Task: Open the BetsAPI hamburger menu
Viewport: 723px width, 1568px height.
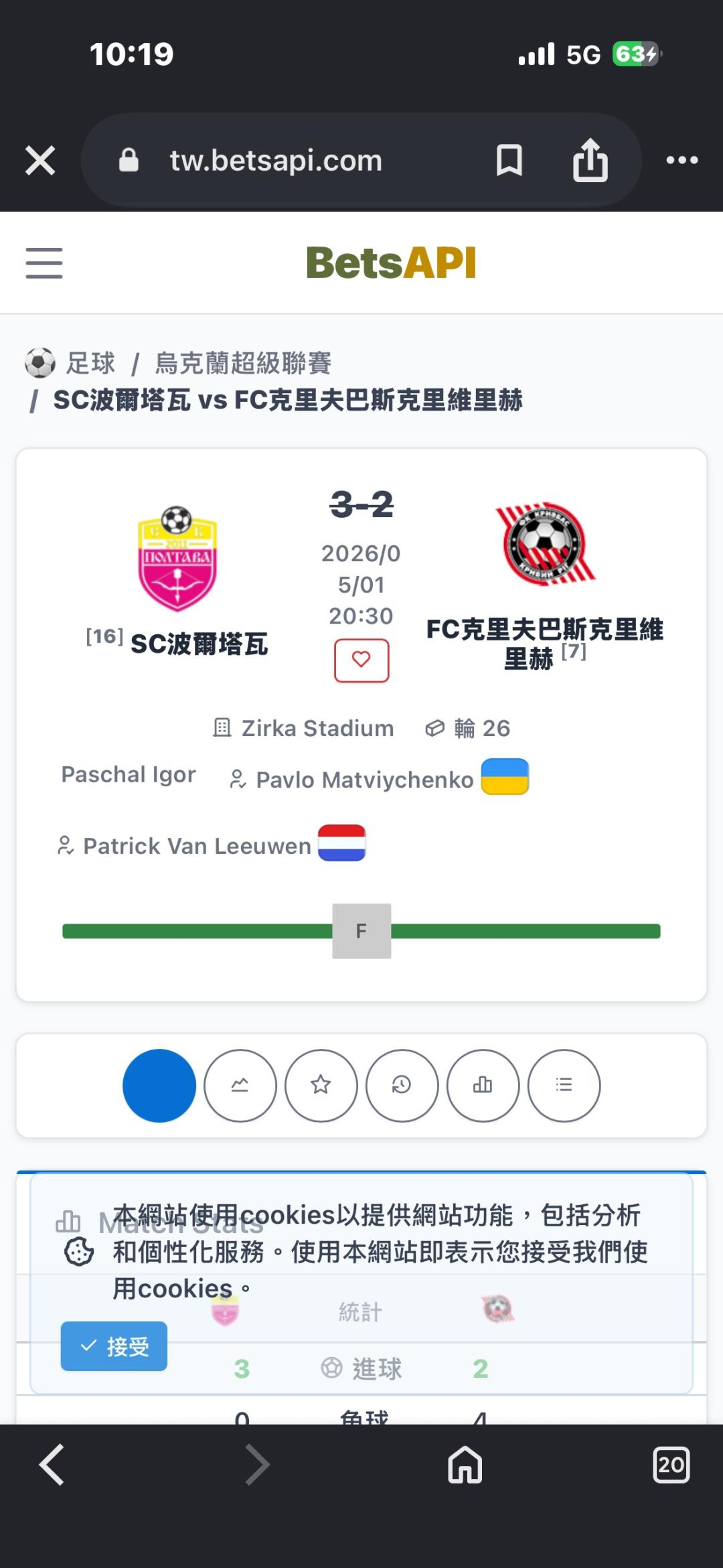Action: (x=44, y=263)
